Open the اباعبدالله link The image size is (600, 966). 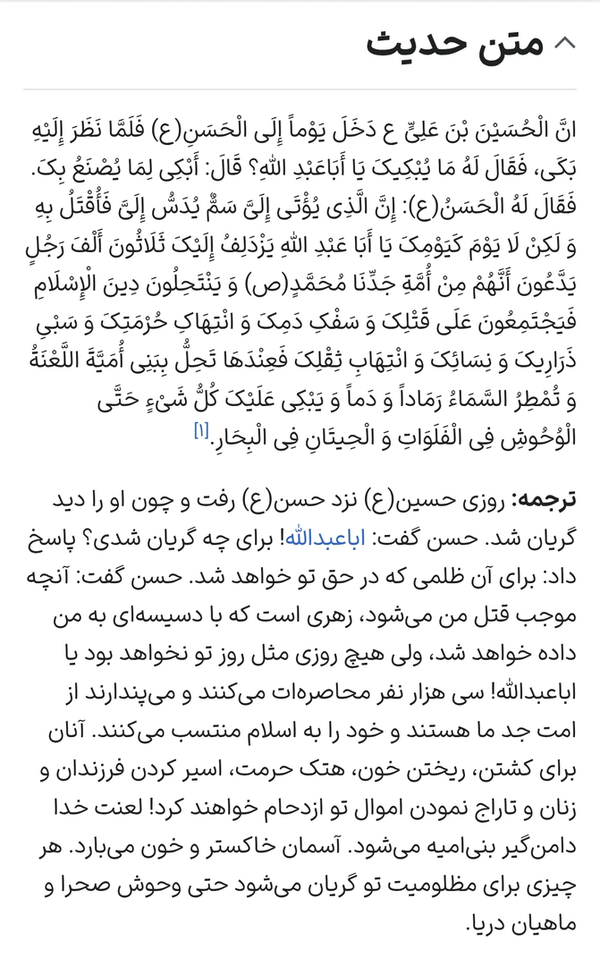pyautogui.click(x=325, y=538)
